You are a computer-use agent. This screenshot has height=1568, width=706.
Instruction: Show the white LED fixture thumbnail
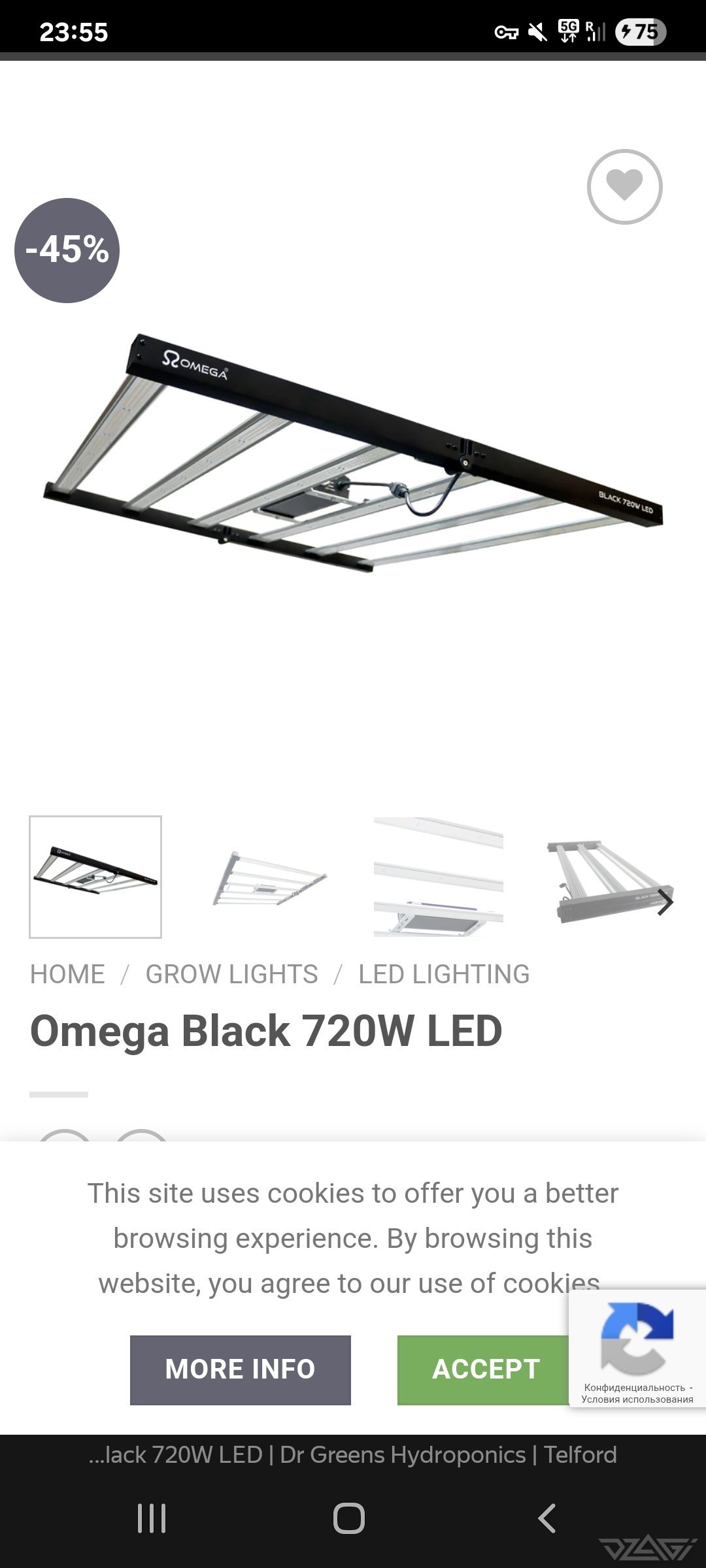point(267,877)
